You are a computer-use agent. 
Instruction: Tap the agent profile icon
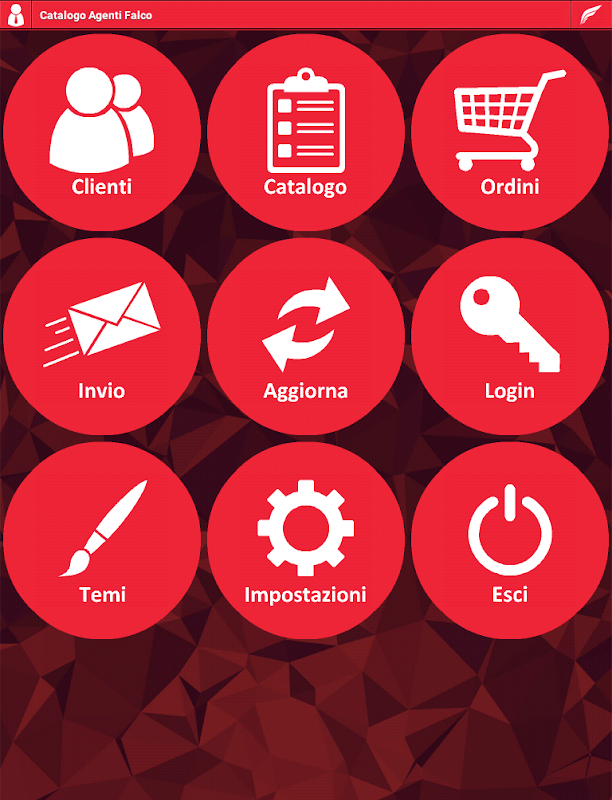[16, 15]
